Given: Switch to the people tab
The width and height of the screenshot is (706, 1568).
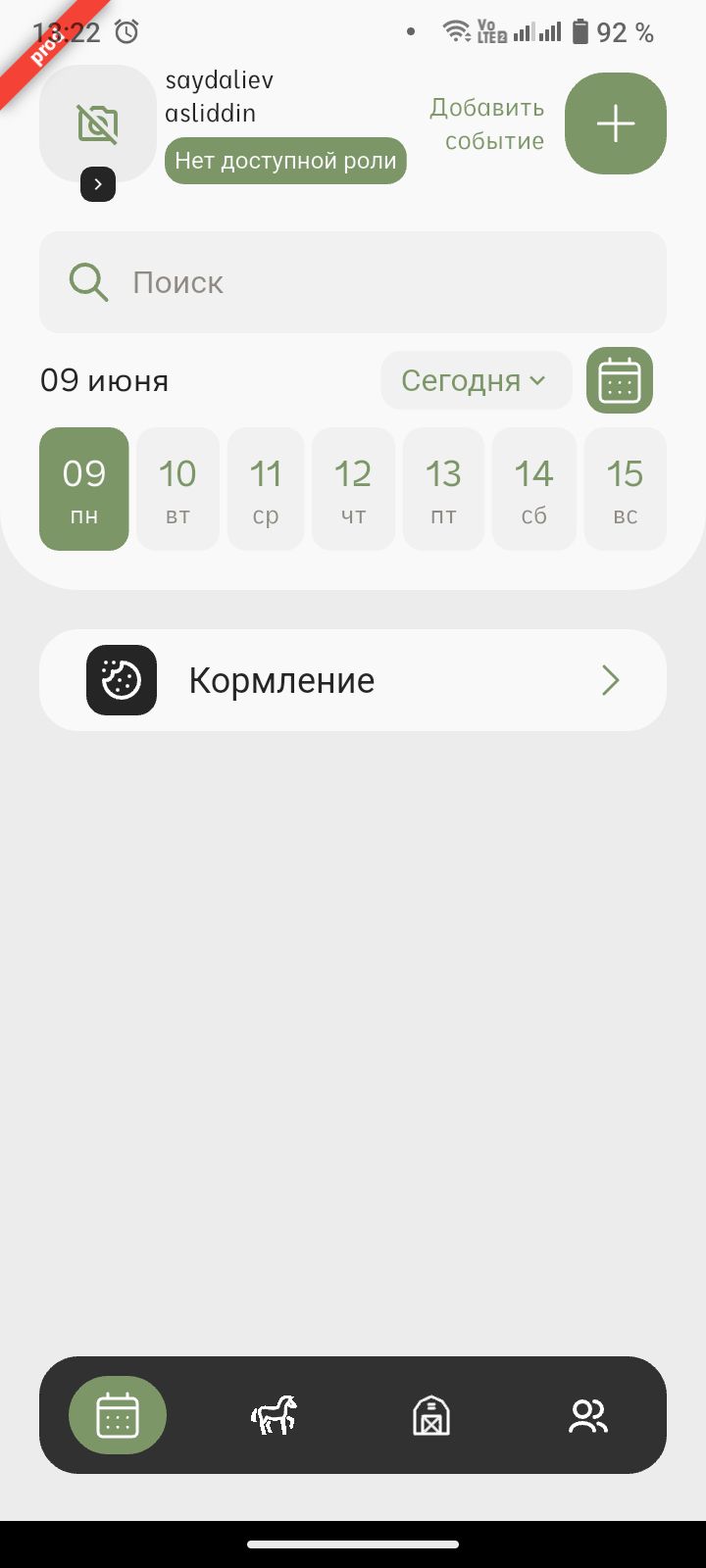Looking at the screenshot, I should click(x=588, y=1415).
